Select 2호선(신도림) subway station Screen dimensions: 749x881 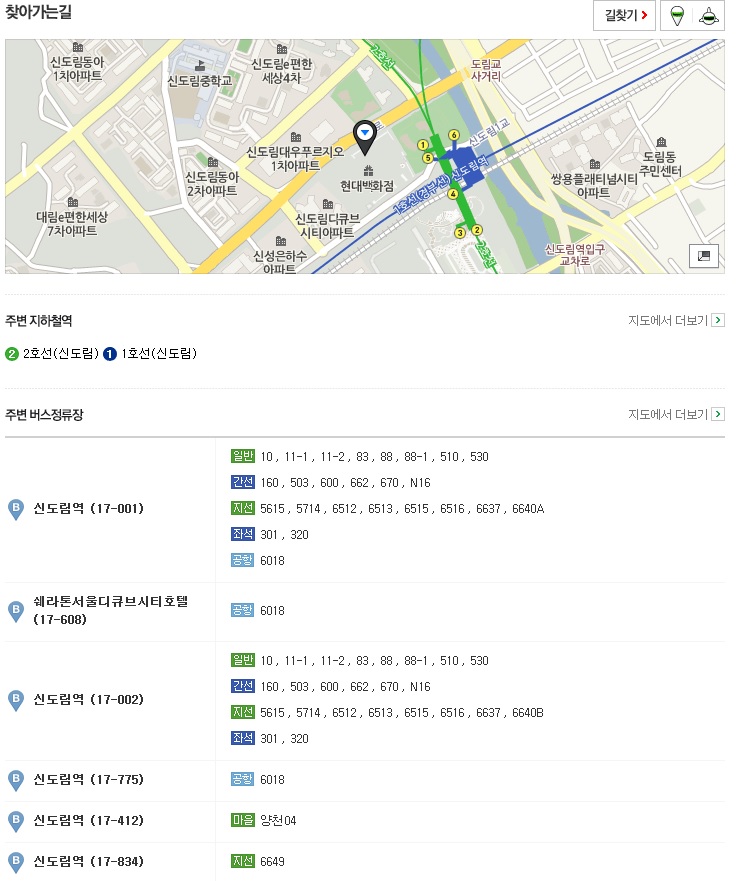[60, 353]
